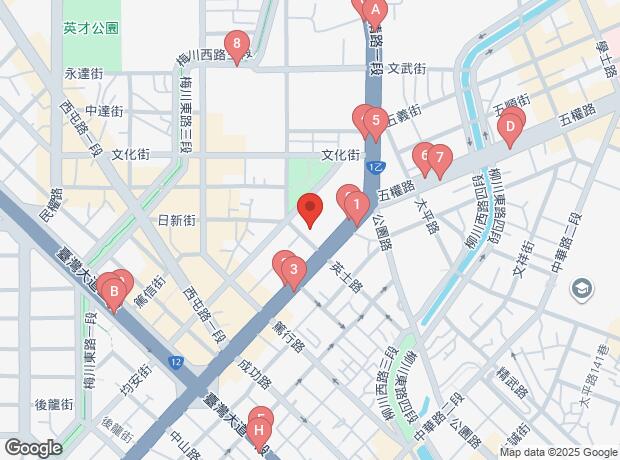This screenshot has width=620, height=460.
Task: Tap map marker B
Action: (114, 294)
